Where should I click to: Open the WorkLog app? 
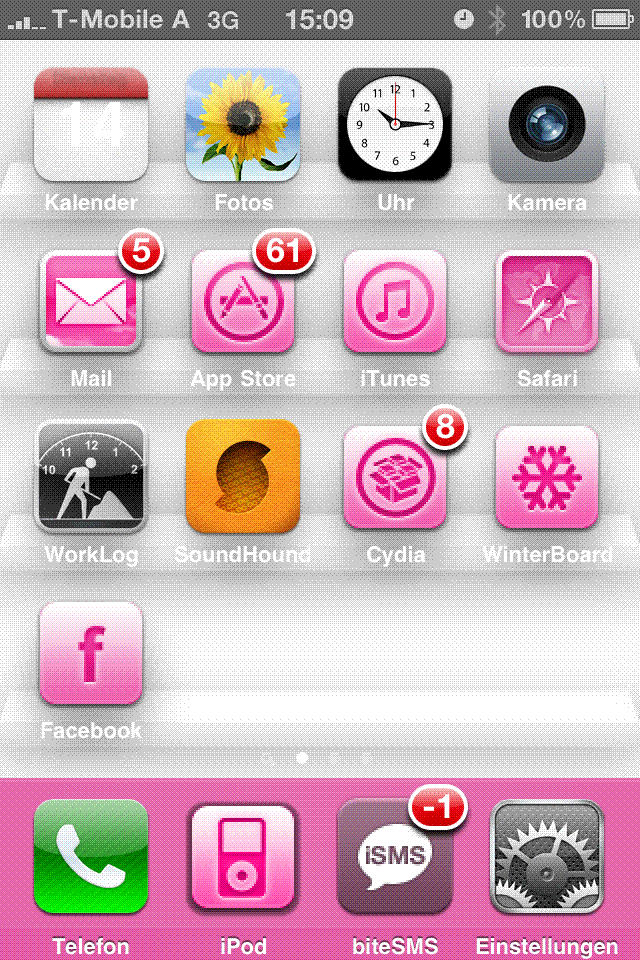coord(91,477)
